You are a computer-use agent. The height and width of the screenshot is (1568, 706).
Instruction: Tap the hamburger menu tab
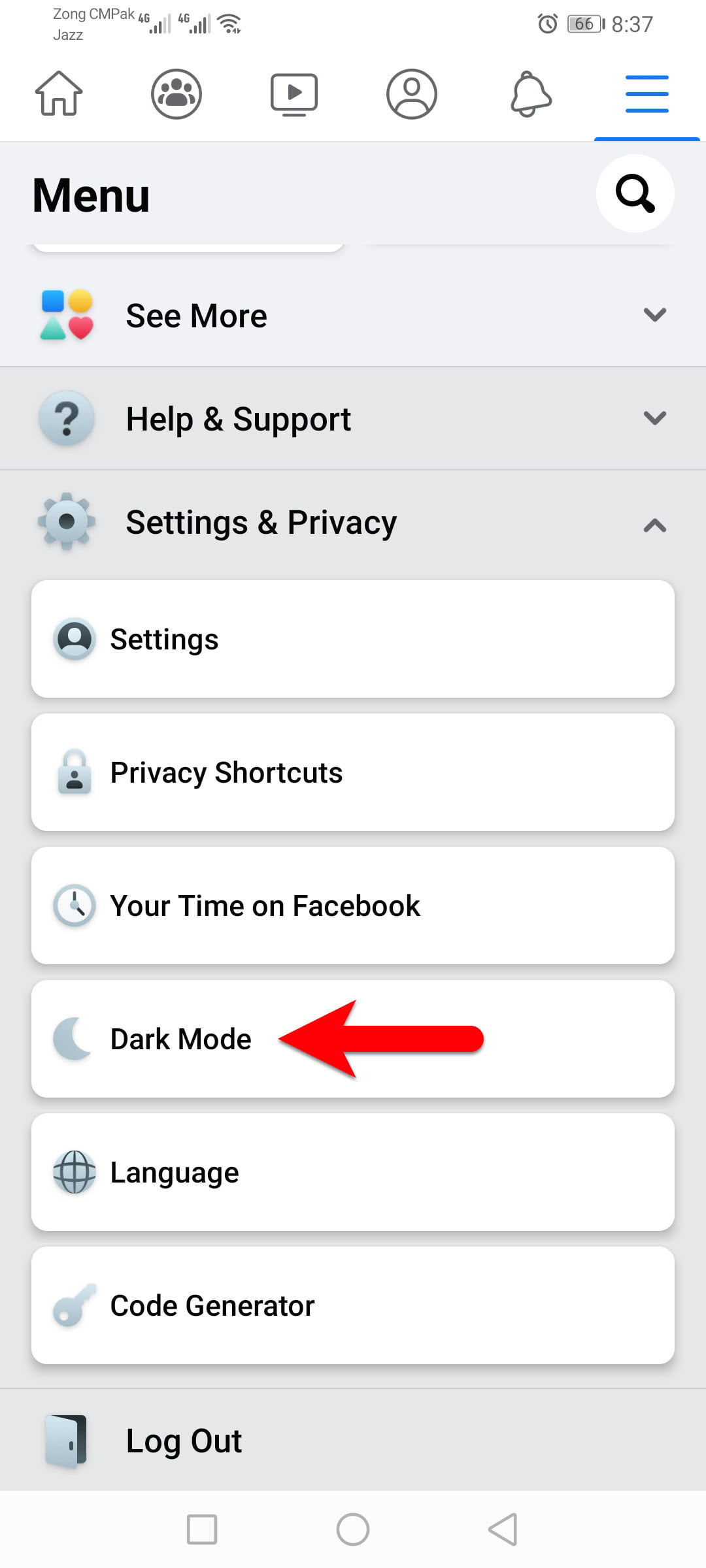coord(647,94)
